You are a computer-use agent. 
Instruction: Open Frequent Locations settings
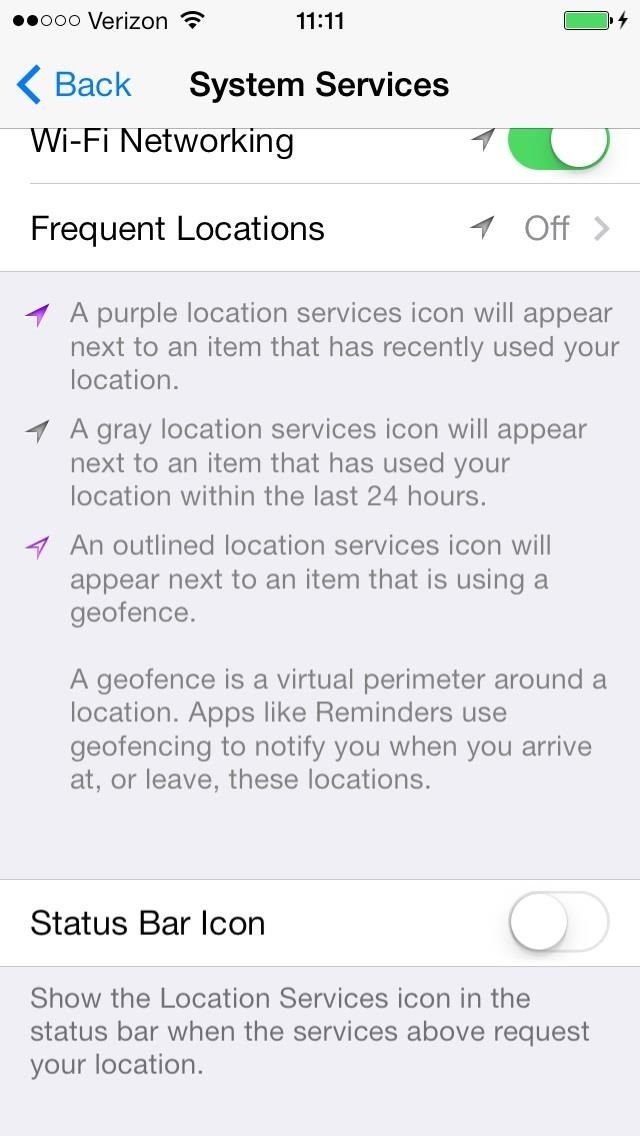(x=320, y=228)
